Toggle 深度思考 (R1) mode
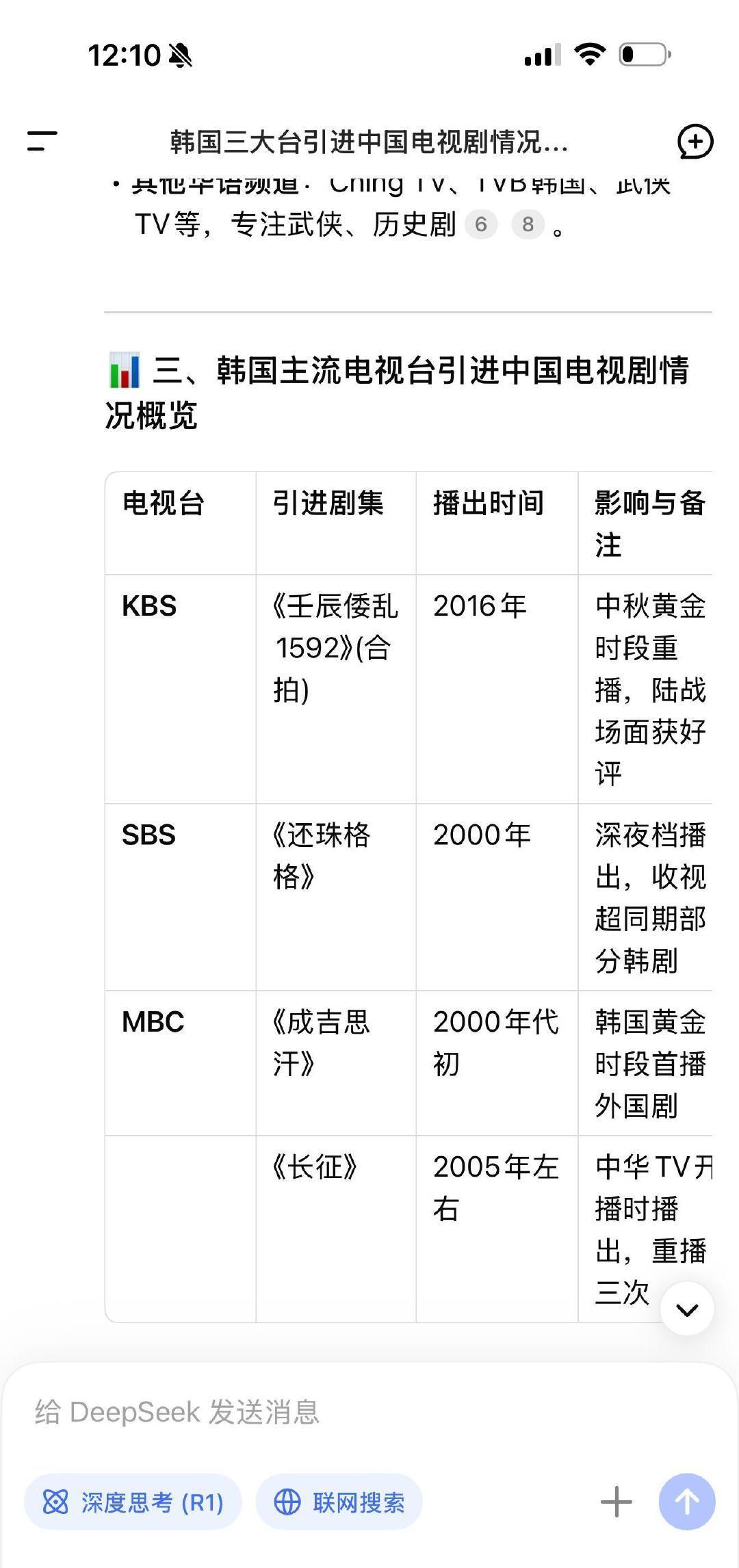 point(133,1502)
